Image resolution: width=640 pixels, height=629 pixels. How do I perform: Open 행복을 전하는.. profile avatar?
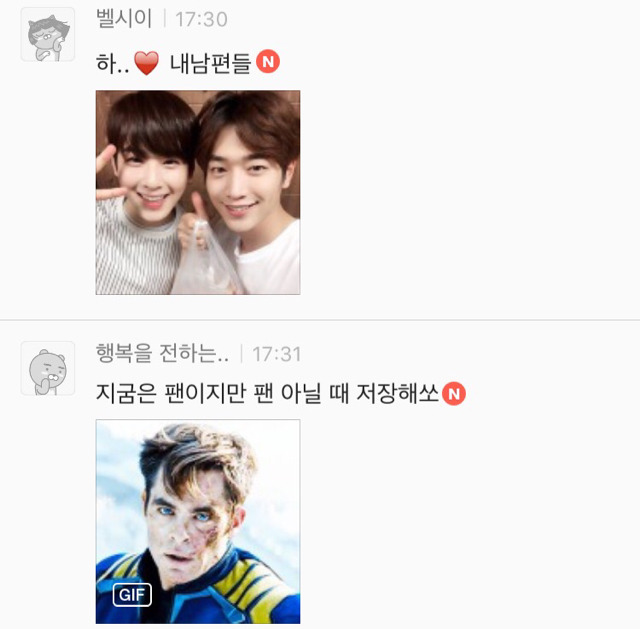(48, 369)
